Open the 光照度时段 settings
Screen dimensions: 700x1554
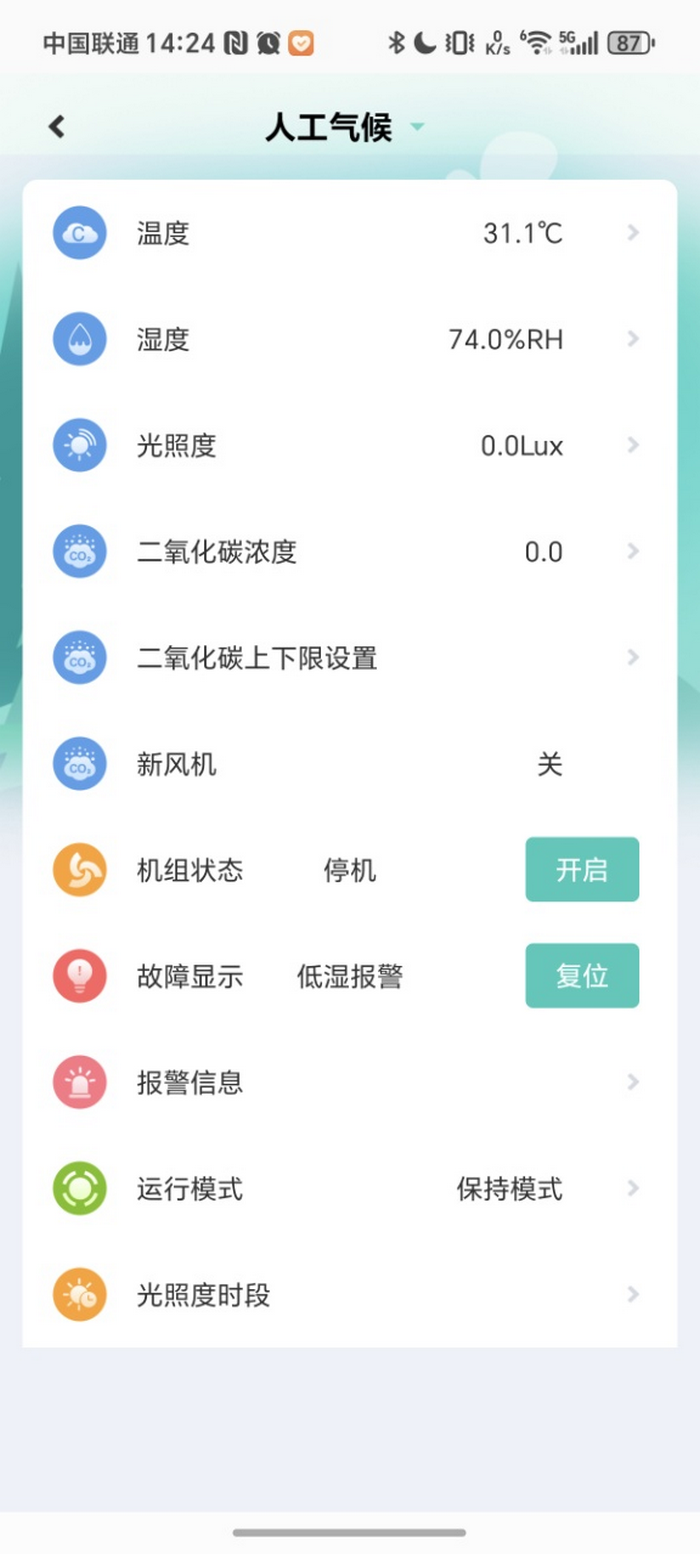click(x=349, y=1295)
